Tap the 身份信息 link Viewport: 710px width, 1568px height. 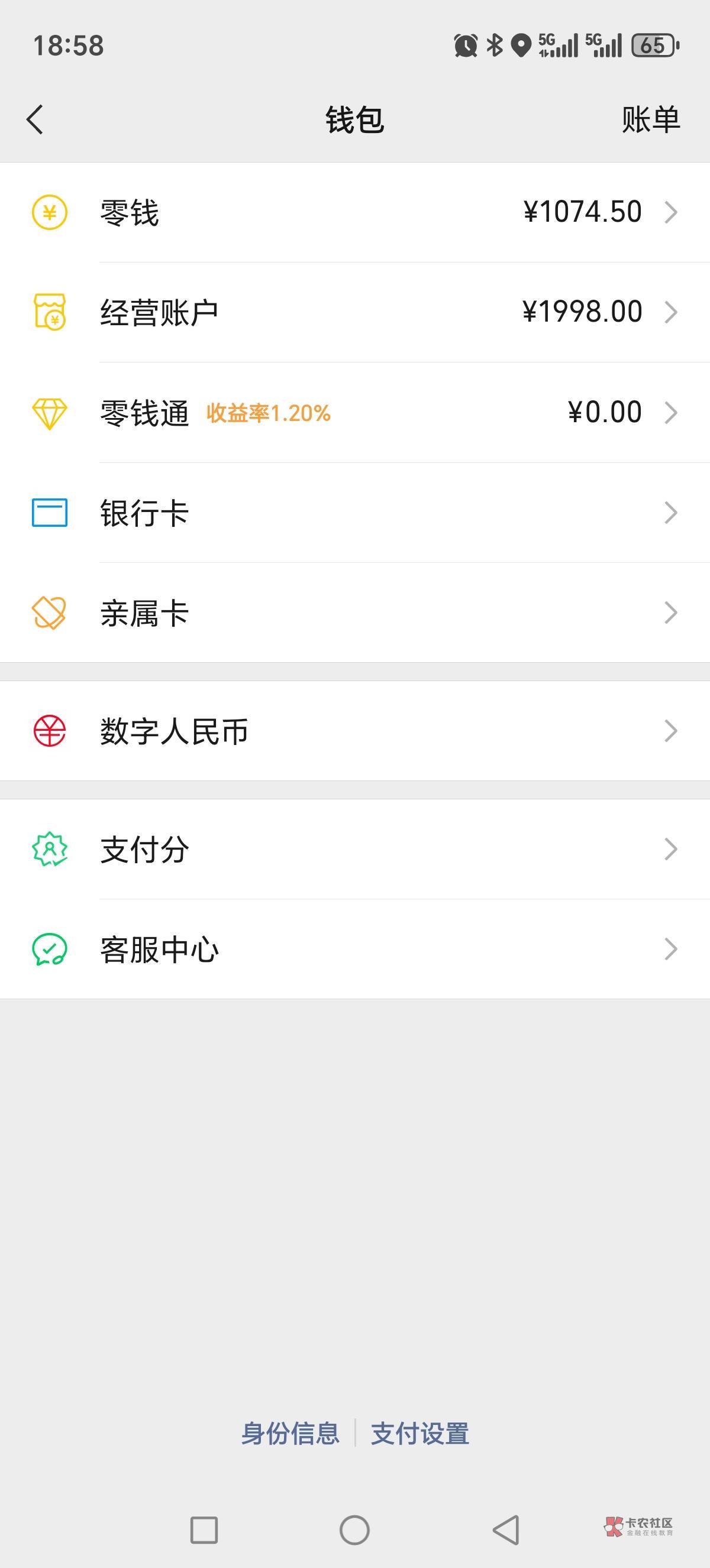pyautogui.click(x=291, y=1433)
